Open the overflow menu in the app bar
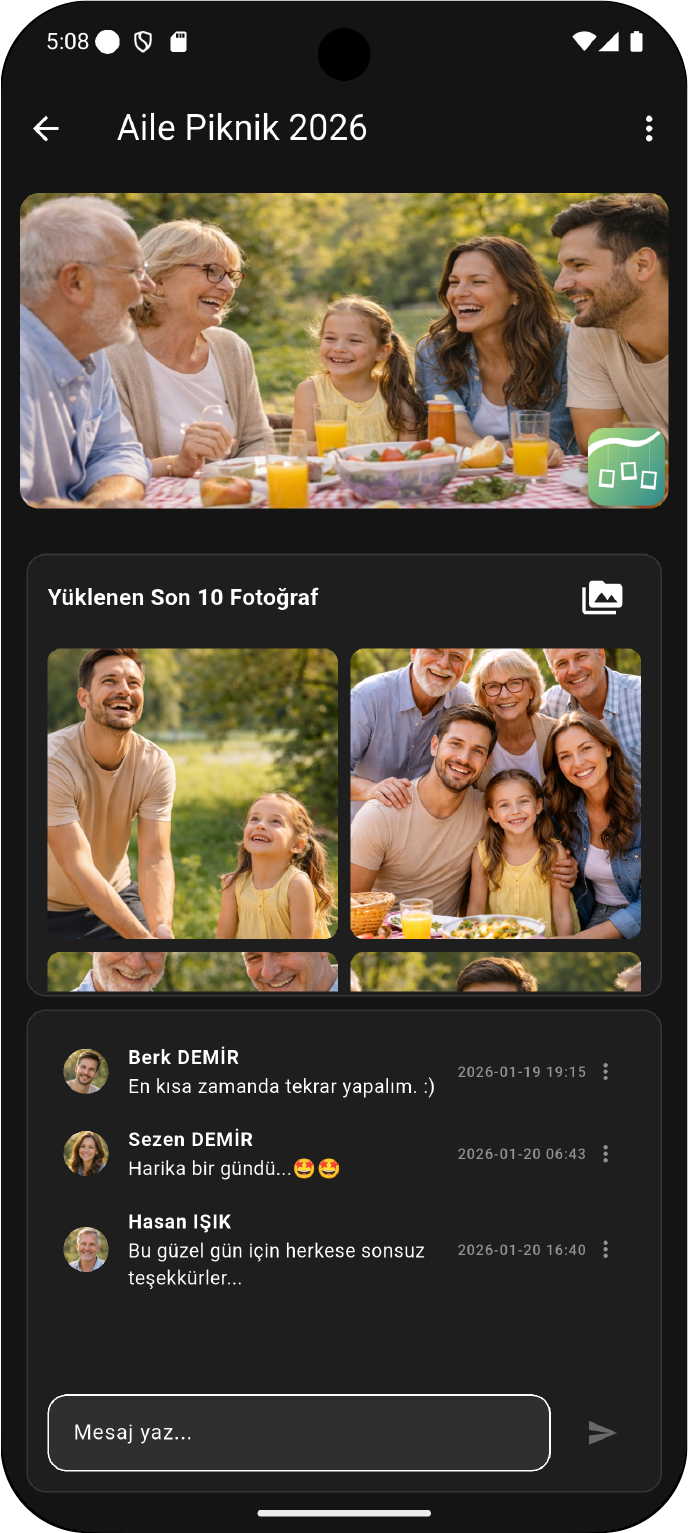This screenshot has height=1533, width=688. 649,128
